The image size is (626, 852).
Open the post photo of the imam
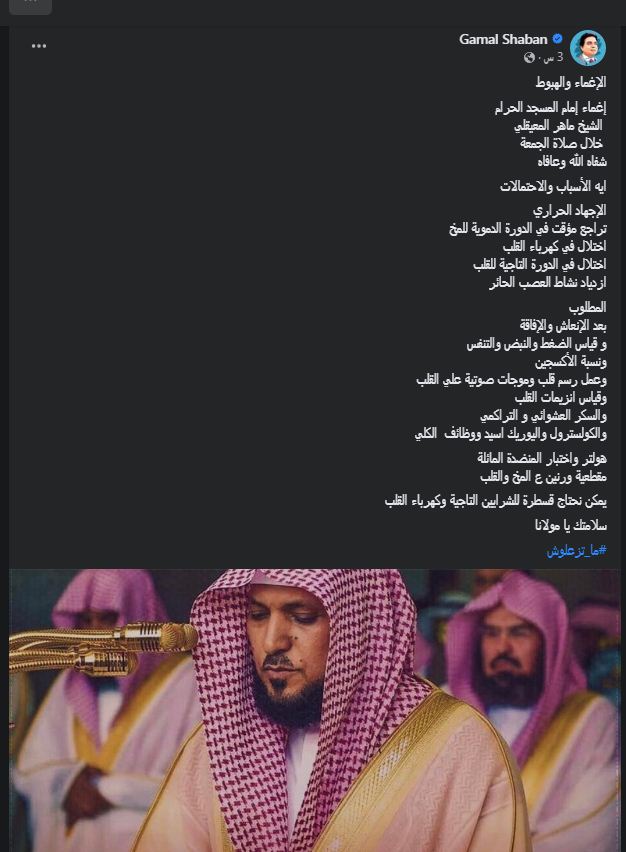click(314, 710)
